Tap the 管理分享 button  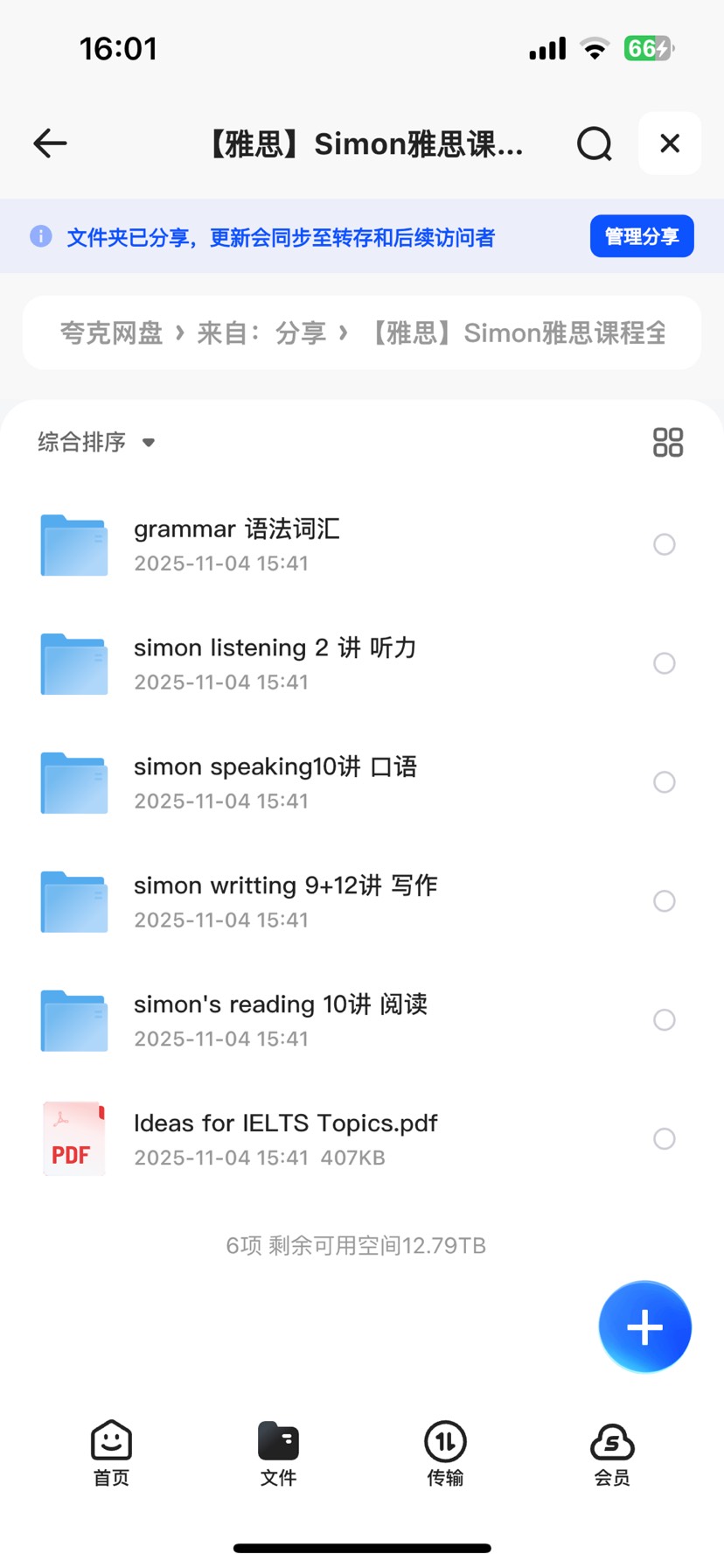click(642, 236)
